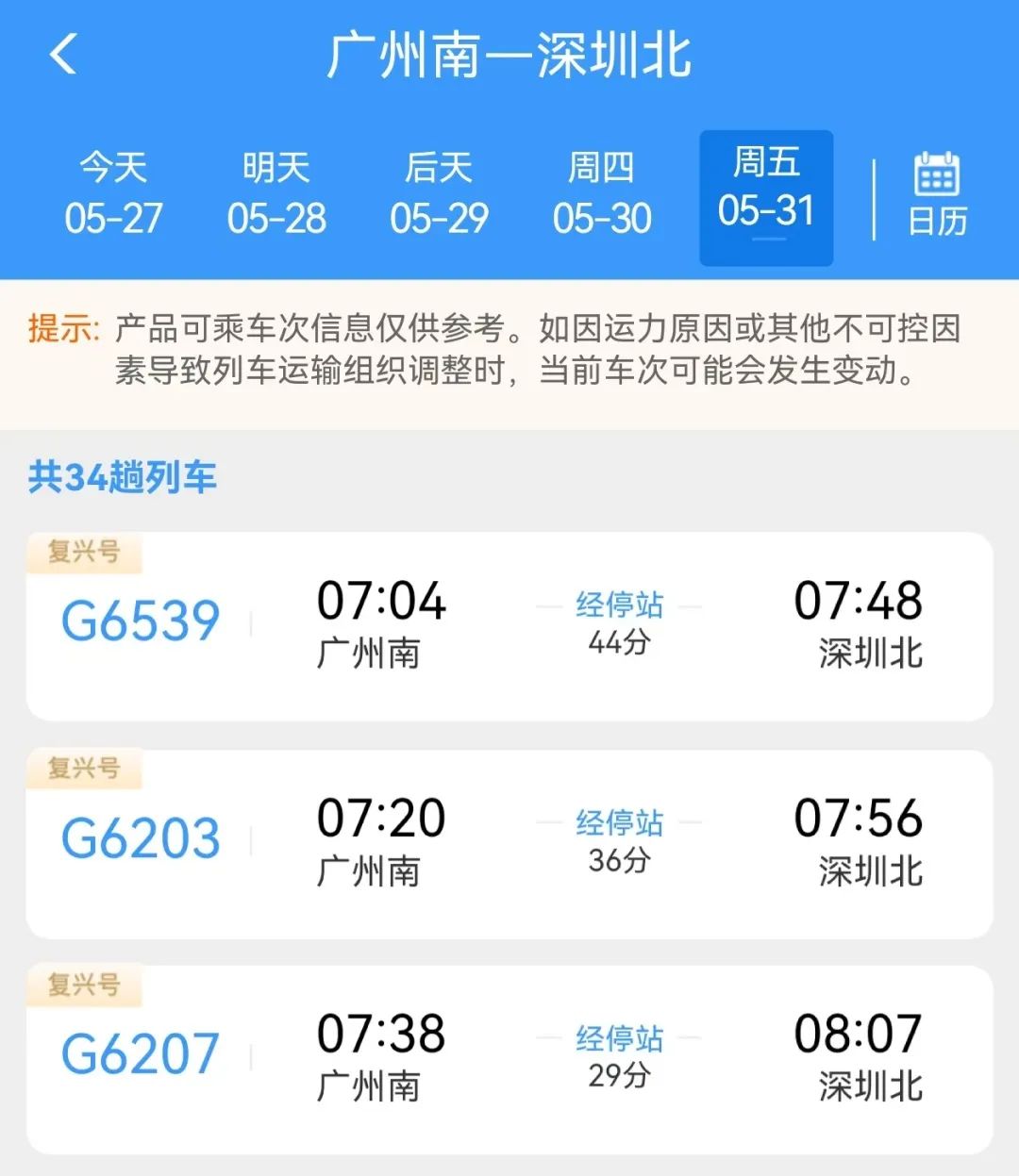Select the 今天 05-27 date tab
1019x1176 pixels.
[113, 195]
